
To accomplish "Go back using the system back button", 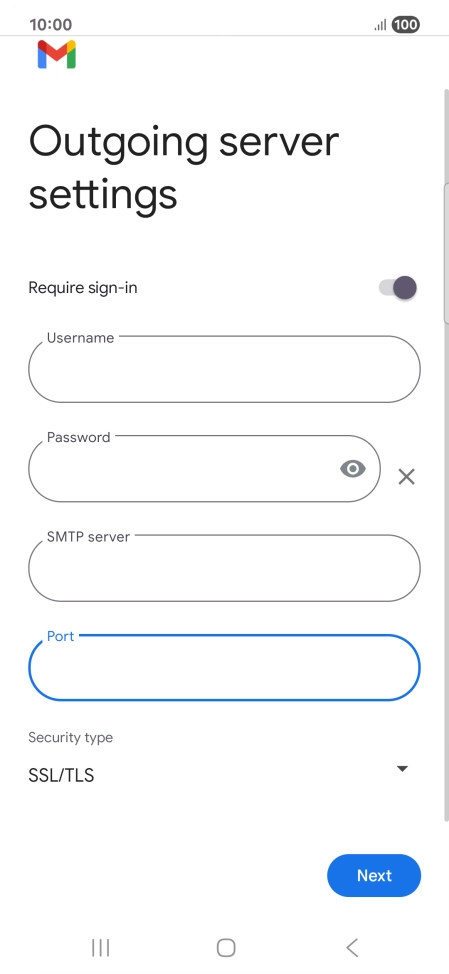I will [x=351, y=947].
